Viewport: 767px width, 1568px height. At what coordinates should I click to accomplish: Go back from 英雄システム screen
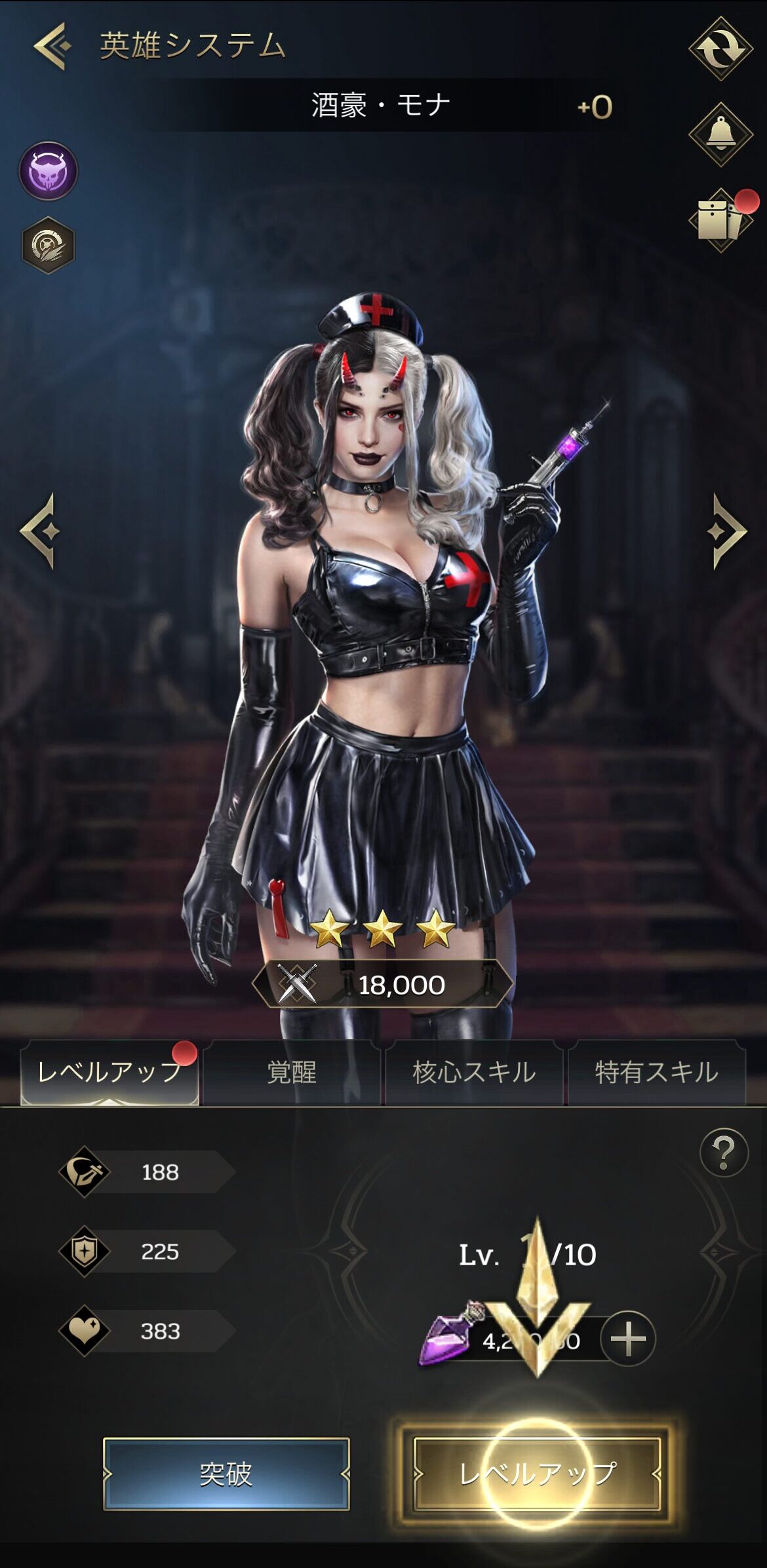pos(51,46)
